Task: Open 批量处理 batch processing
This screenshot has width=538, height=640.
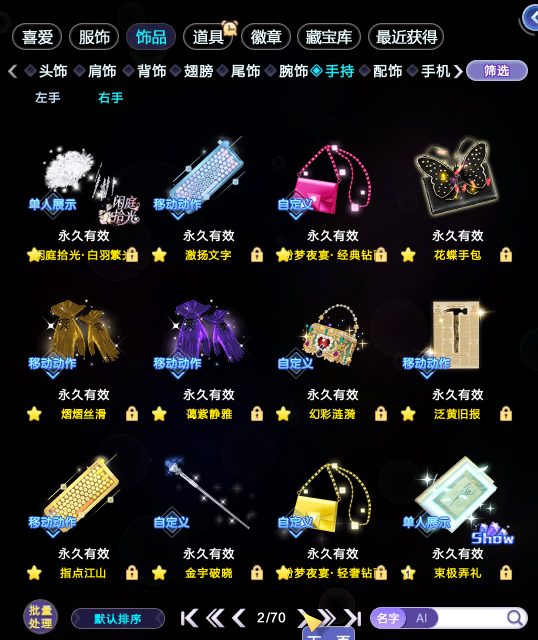Action: pyautogui.click(x=40, y=617)
